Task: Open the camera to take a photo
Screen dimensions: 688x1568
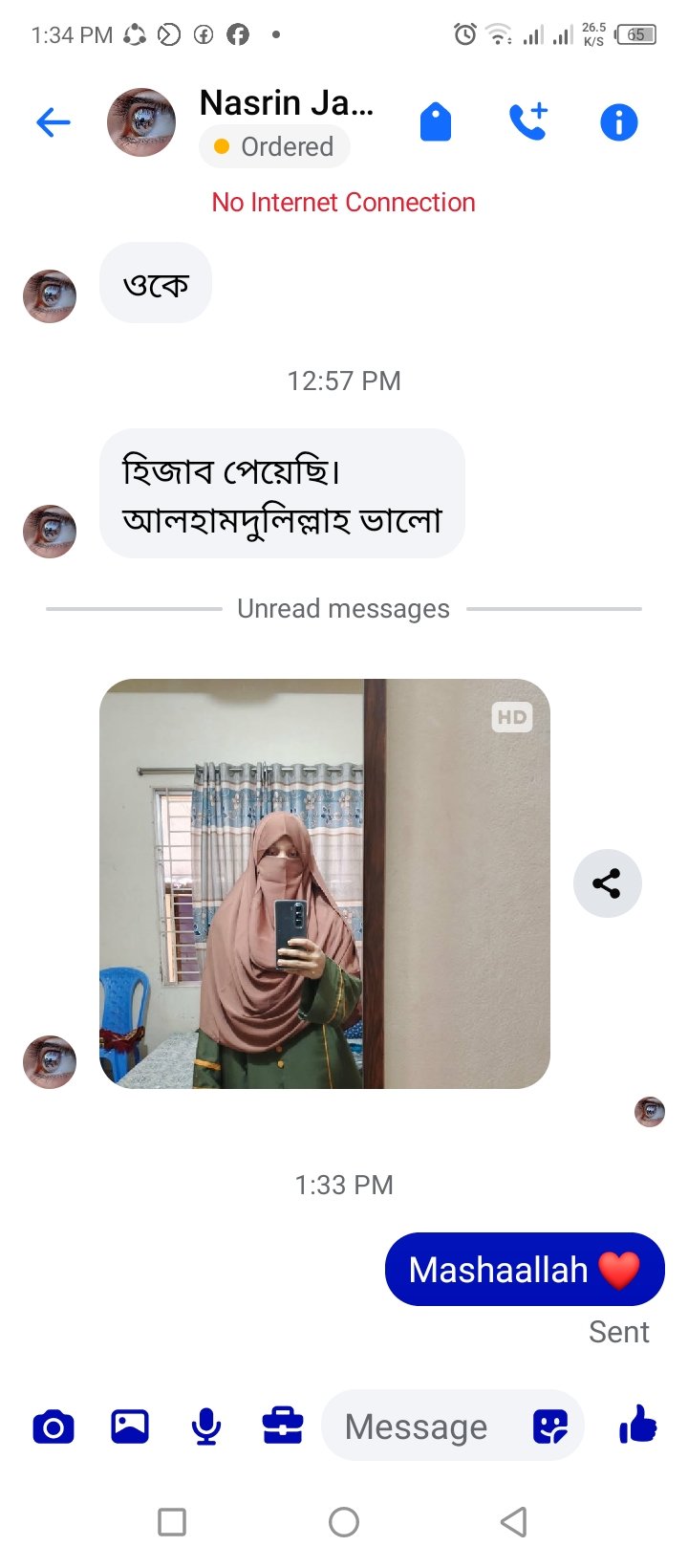Action: pos(53,1426)
